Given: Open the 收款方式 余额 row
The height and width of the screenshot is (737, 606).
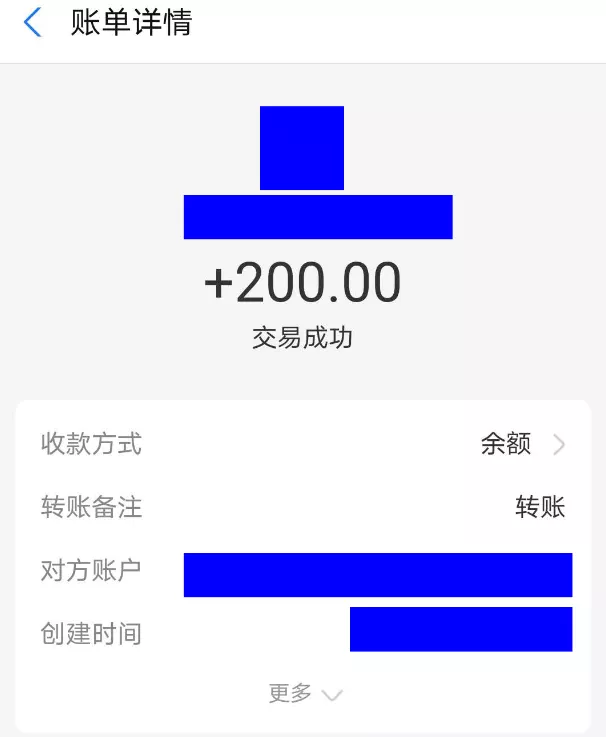Looking at the screenshot, I should [x=523, y=444].
